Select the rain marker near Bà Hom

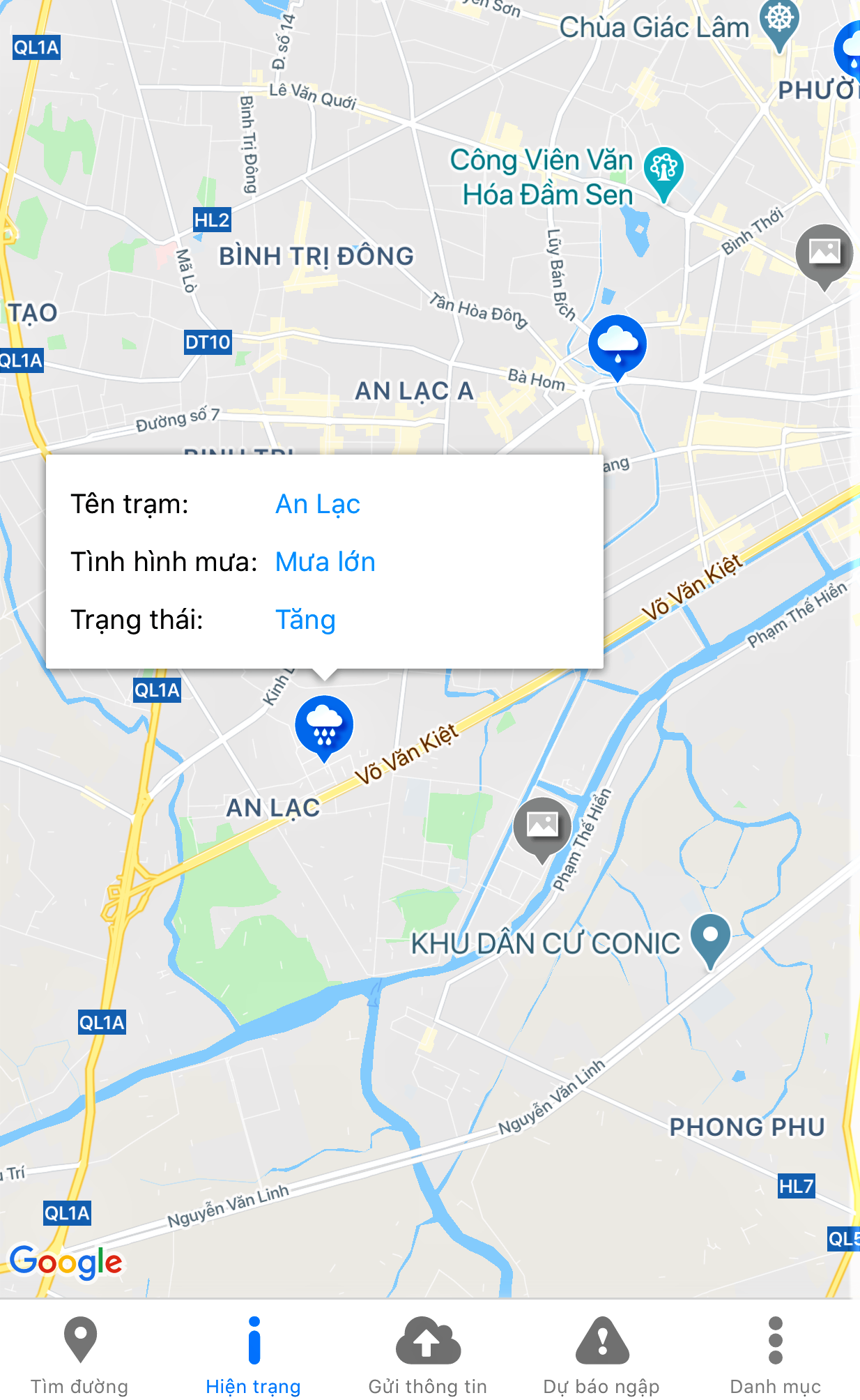coord(617,344)
